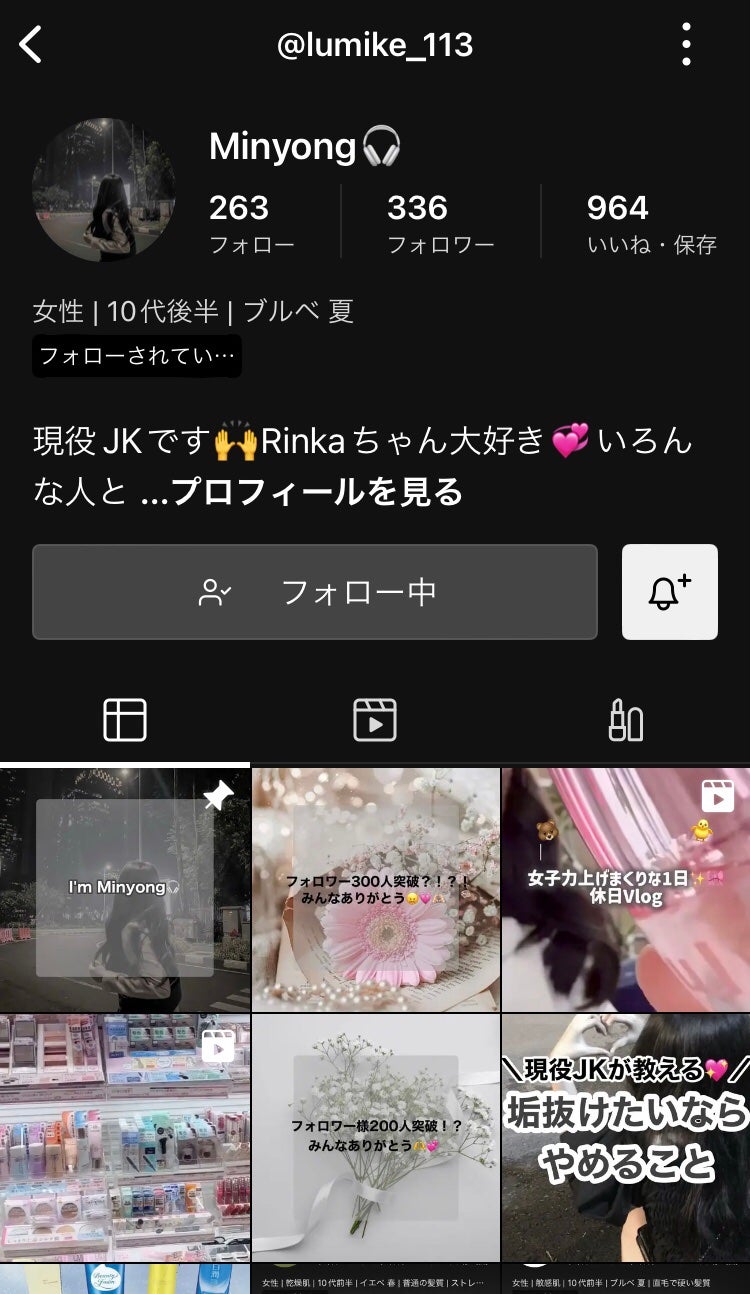Tap the back arrow to return
The width and height of the screenshot is (750, 1294).
point(30,44)
